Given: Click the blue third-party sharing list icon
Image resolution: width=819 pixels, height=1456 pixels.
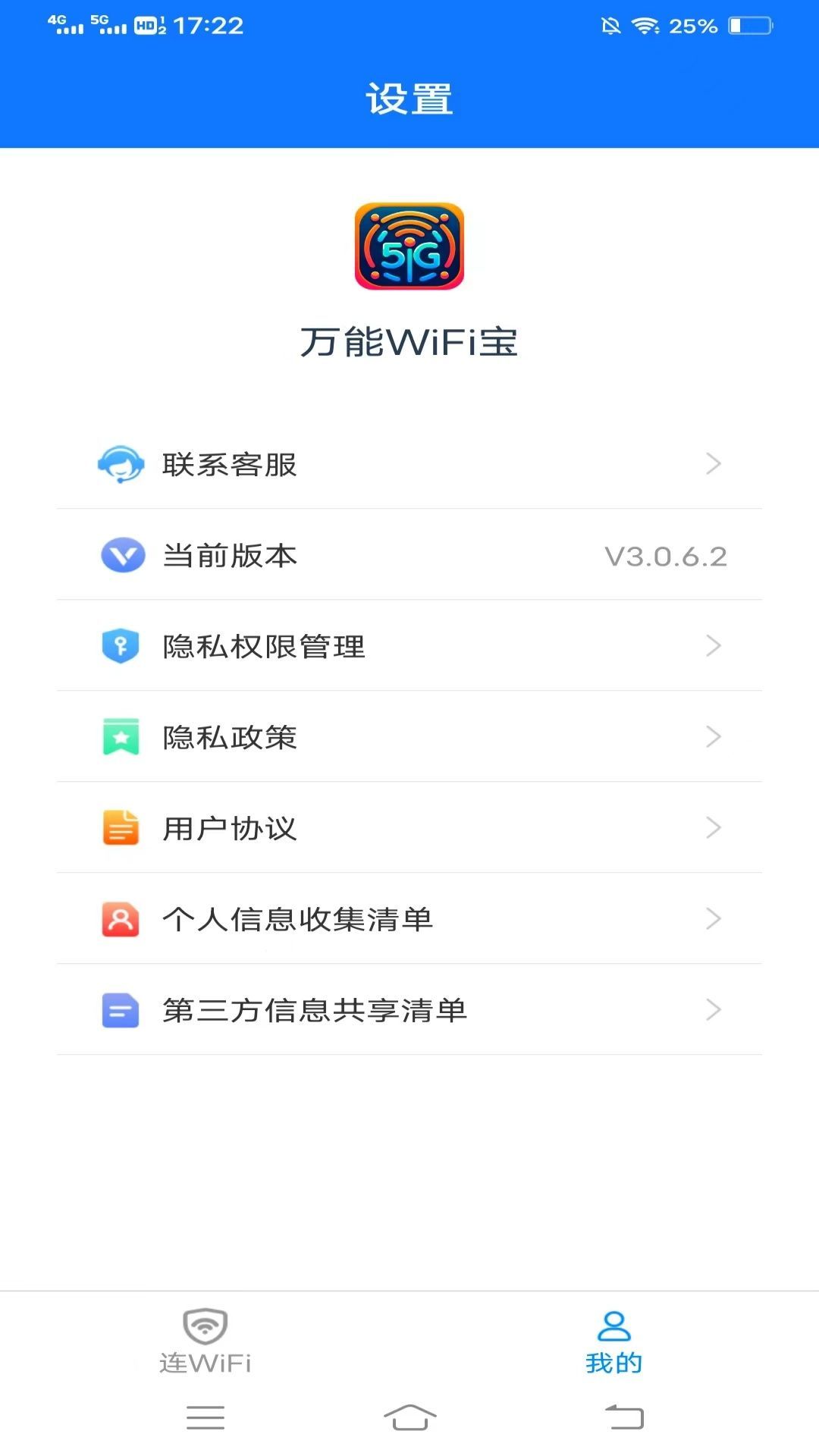Looking at the screenshot, I should [121, 1009].
